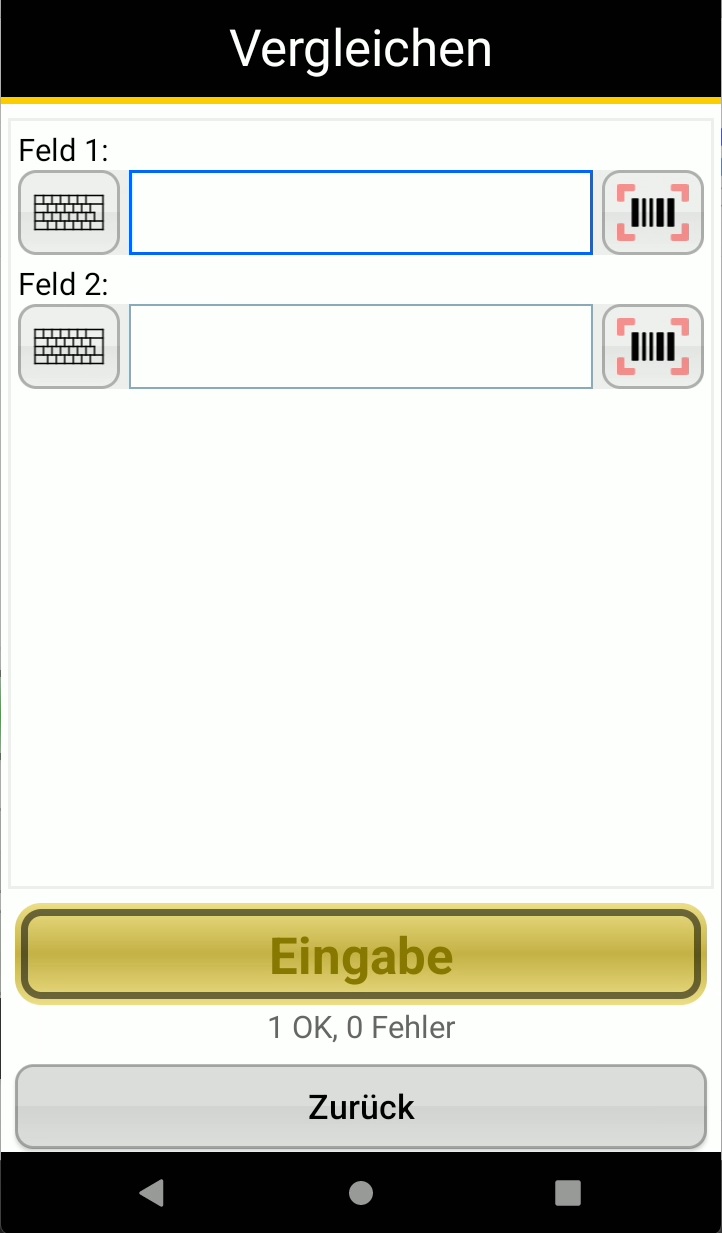
Task: Activate the barcode reader beside Feld 2
Action: pos(652,346)
